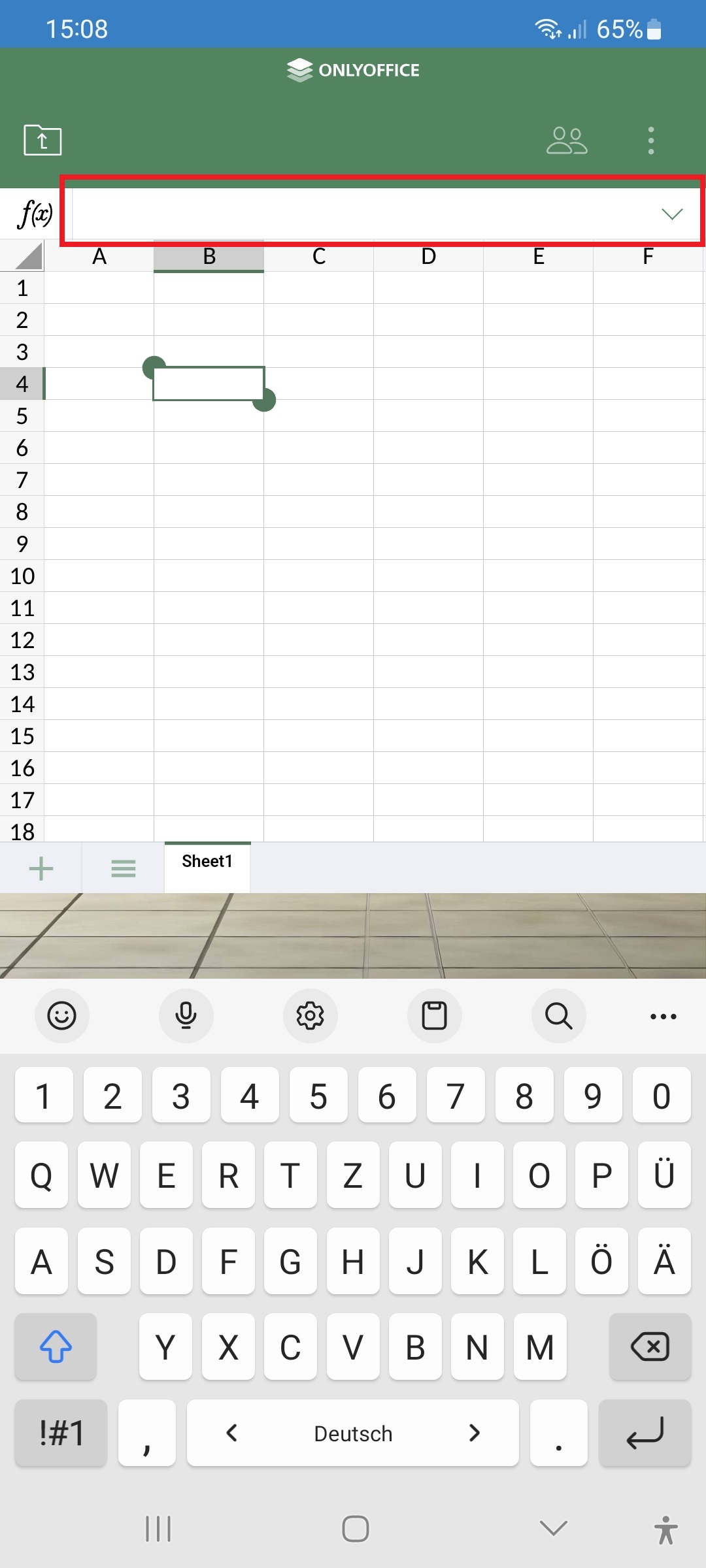Open keyboard search tool
The width and height of the screenshot is (706, 1568).
[x=558, y=1016]
